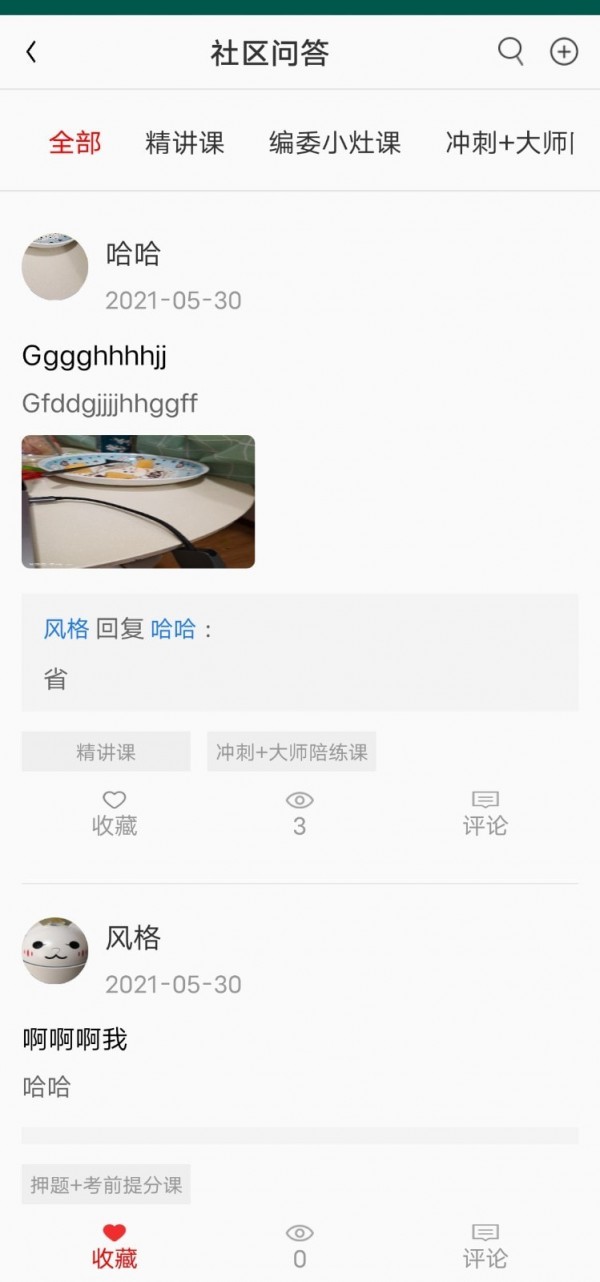The width and height of the screenshot is (600, 1282).
Task: Go back using the top-left arrow
Action: click(x=31, y=52)
